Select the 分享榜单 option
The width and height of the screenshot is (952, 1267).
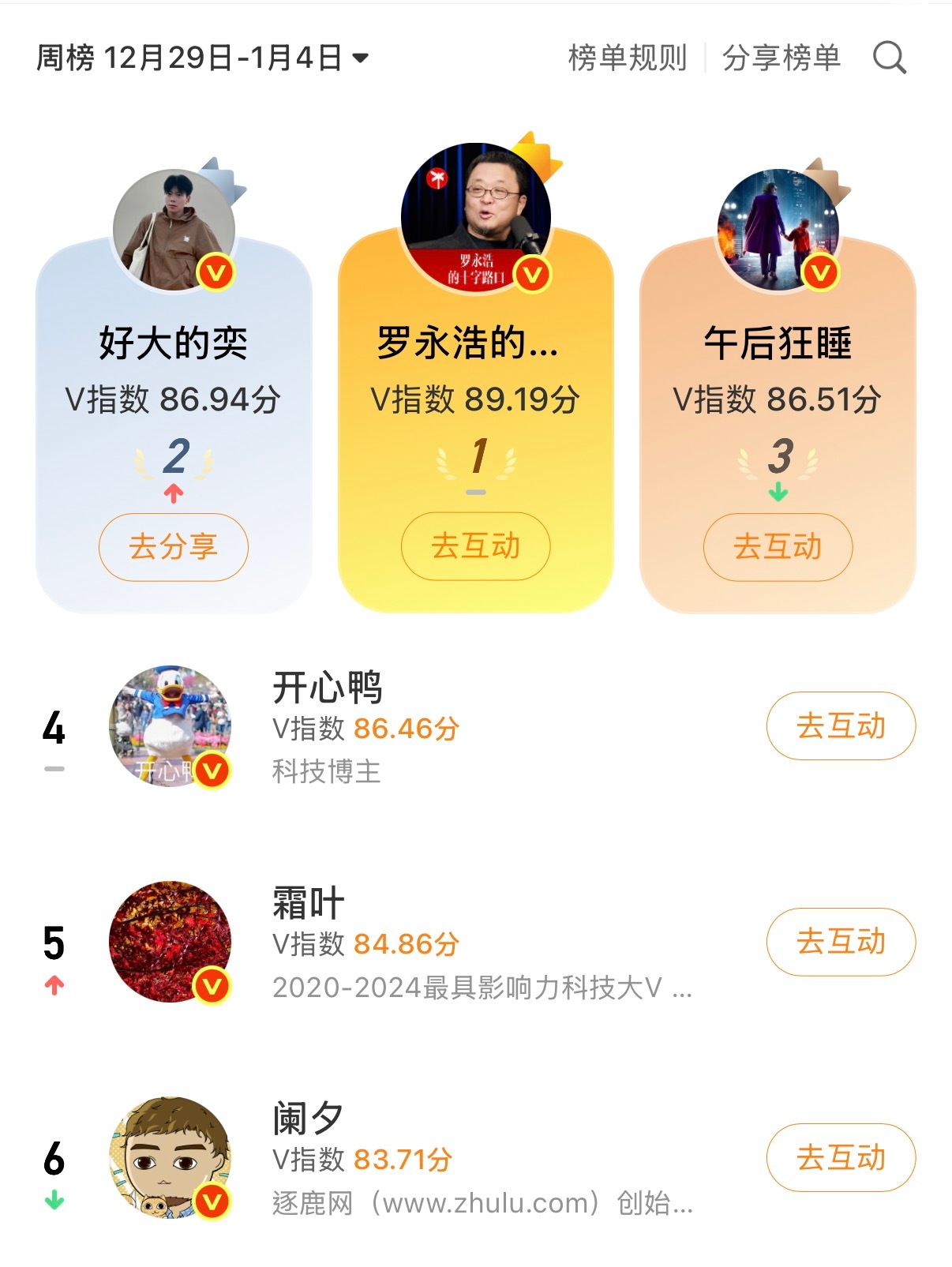[780, 58]
